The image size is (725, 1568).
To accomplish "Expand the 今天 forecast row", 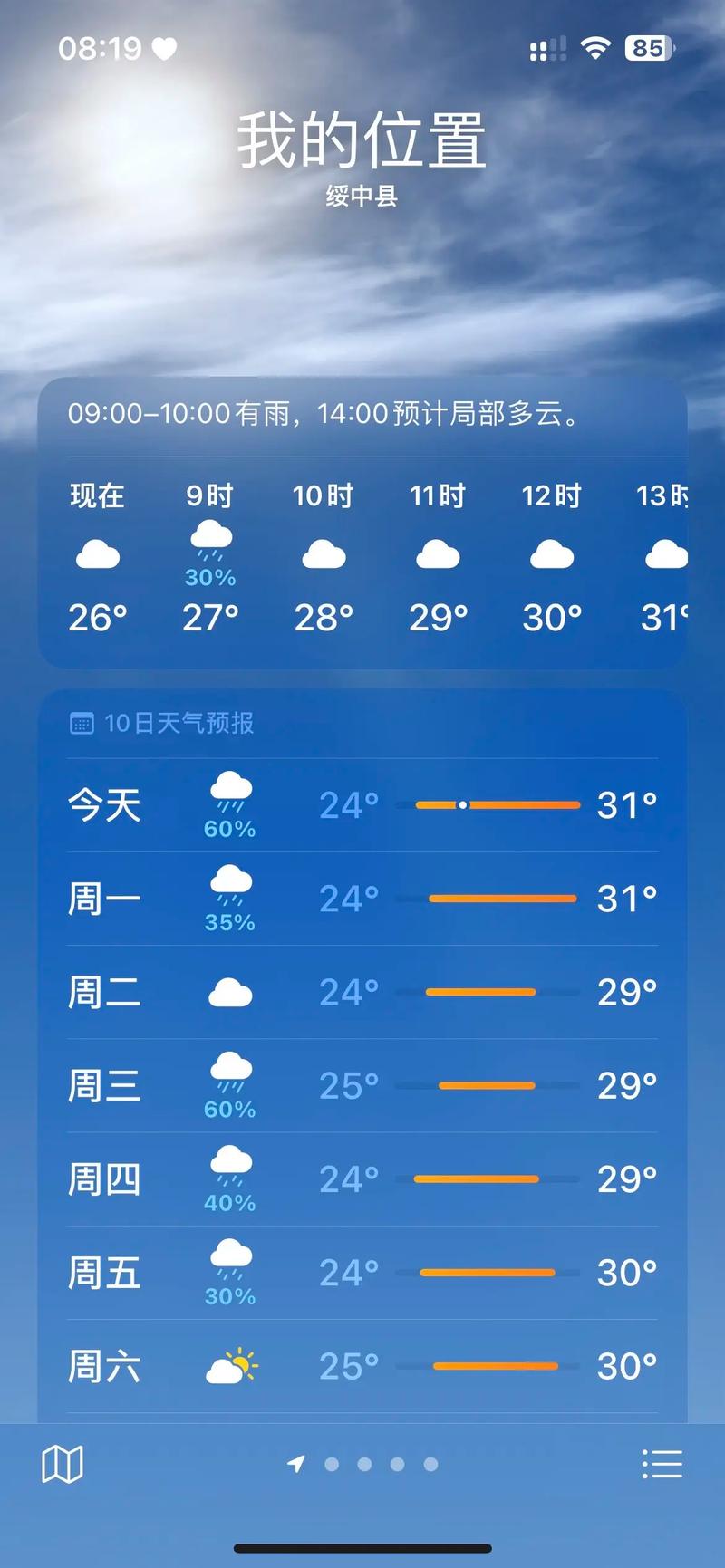I will (x=362, y=804).
